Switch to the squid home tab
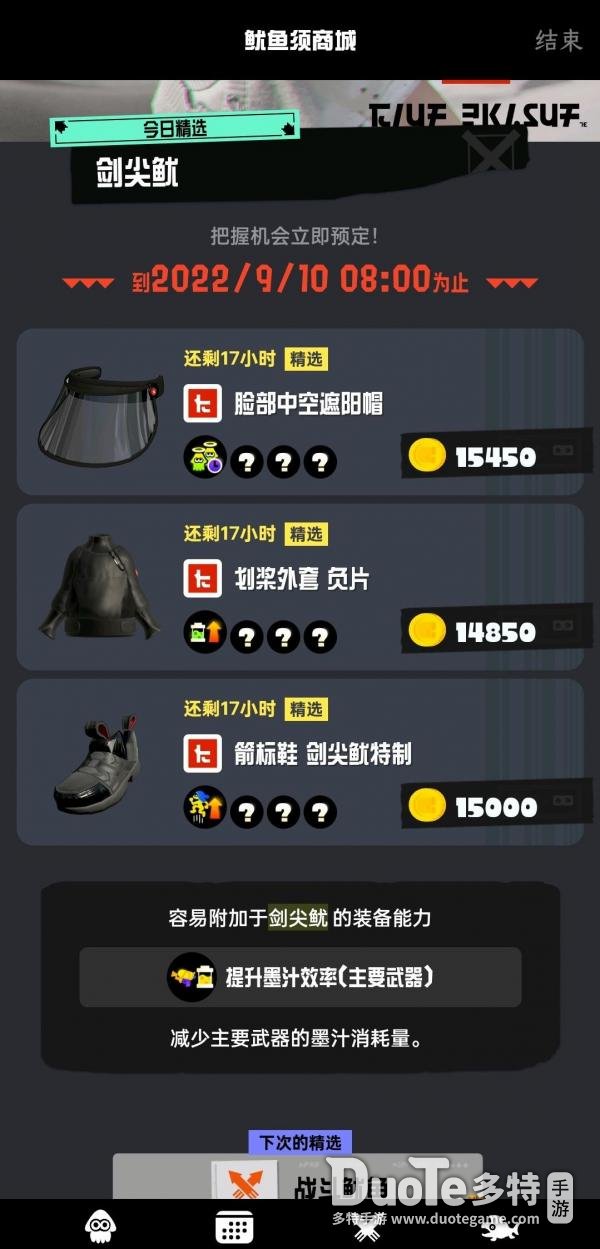 pos(100,1225)
